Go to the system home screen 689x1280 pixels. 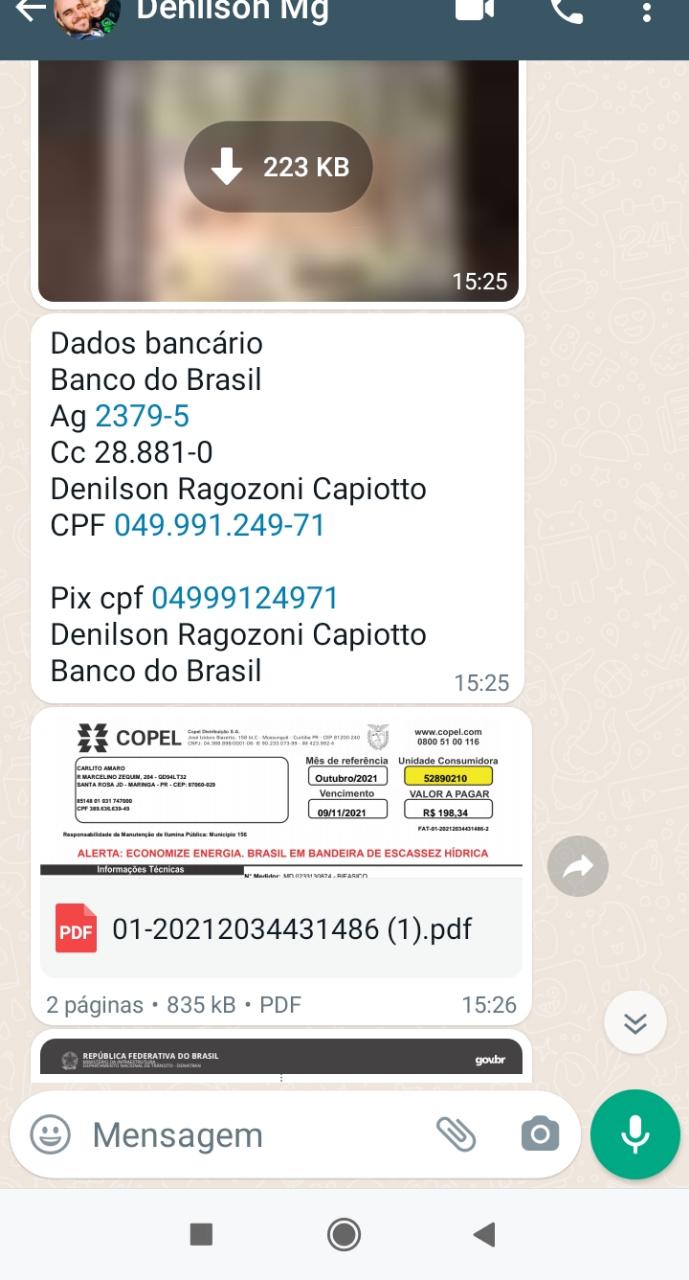(344, 1234)
